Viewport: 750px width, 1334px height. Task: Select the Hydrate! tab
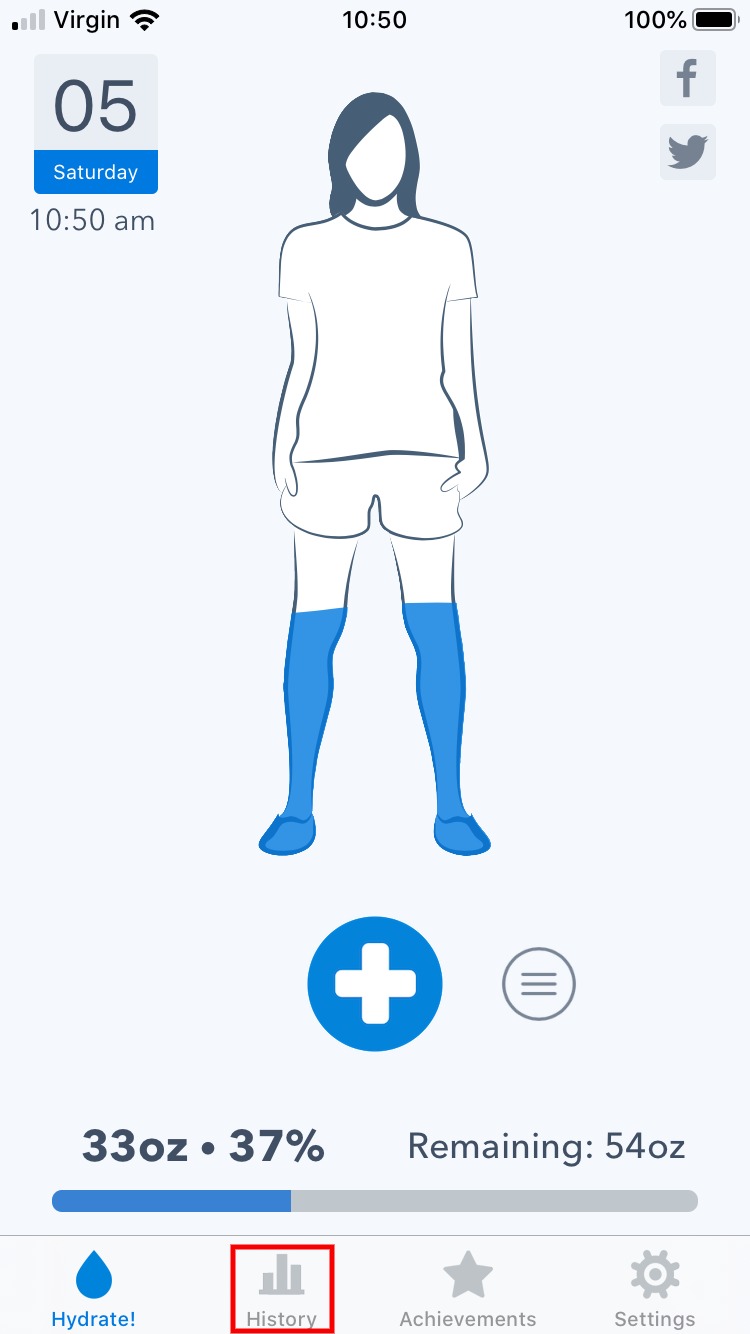[94, 1289]
